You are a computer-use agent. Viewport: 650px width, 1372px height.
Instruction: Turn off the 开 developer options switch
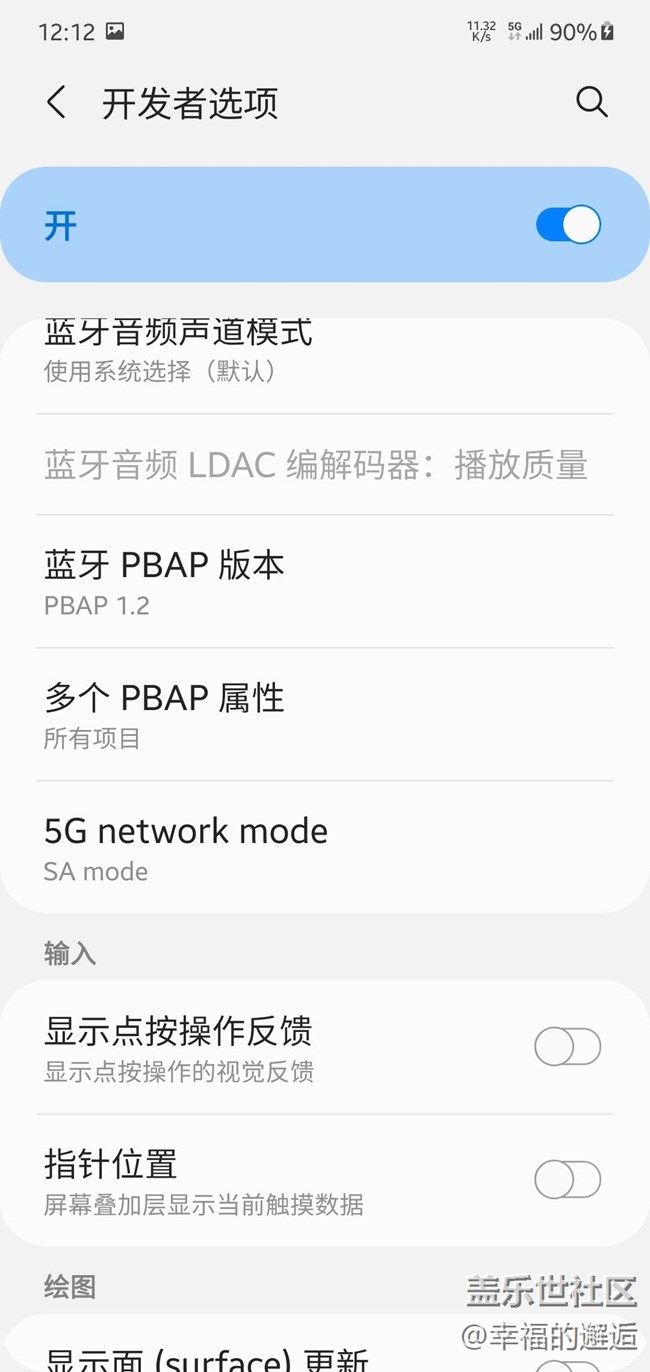(568, 225)
